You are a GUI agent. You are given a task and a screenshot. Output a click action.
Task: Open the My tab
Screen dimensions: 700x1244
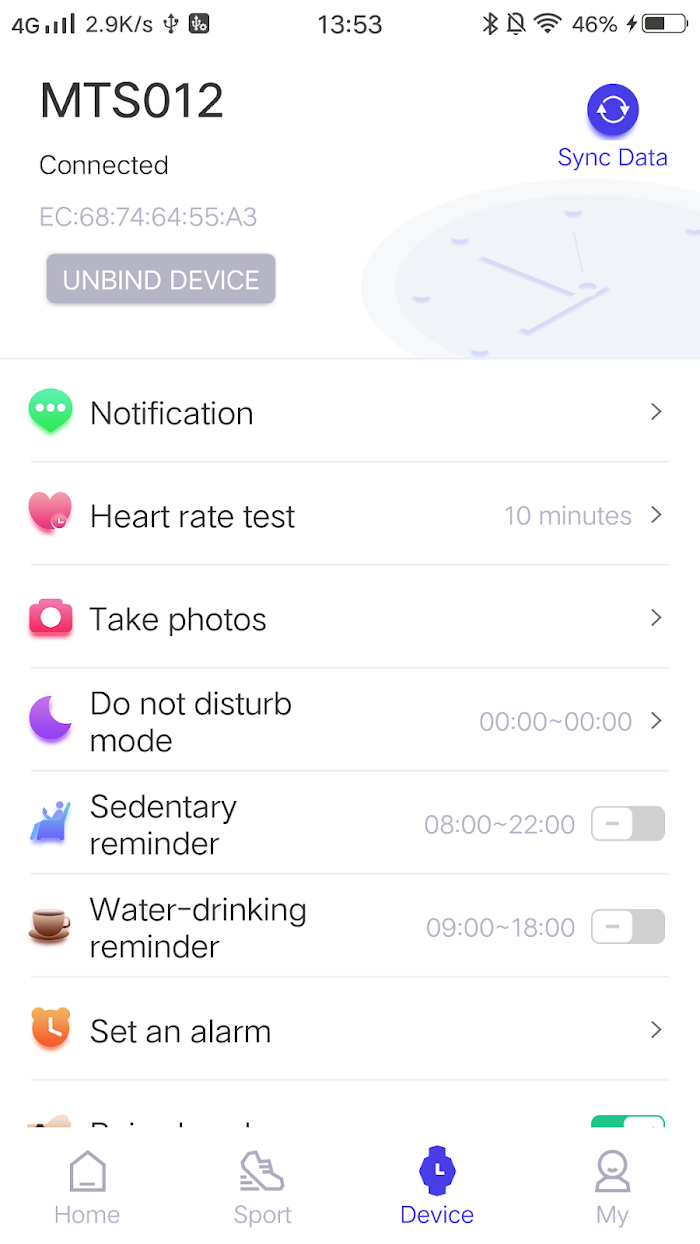pyautogui.click(x=612, y=1188)
